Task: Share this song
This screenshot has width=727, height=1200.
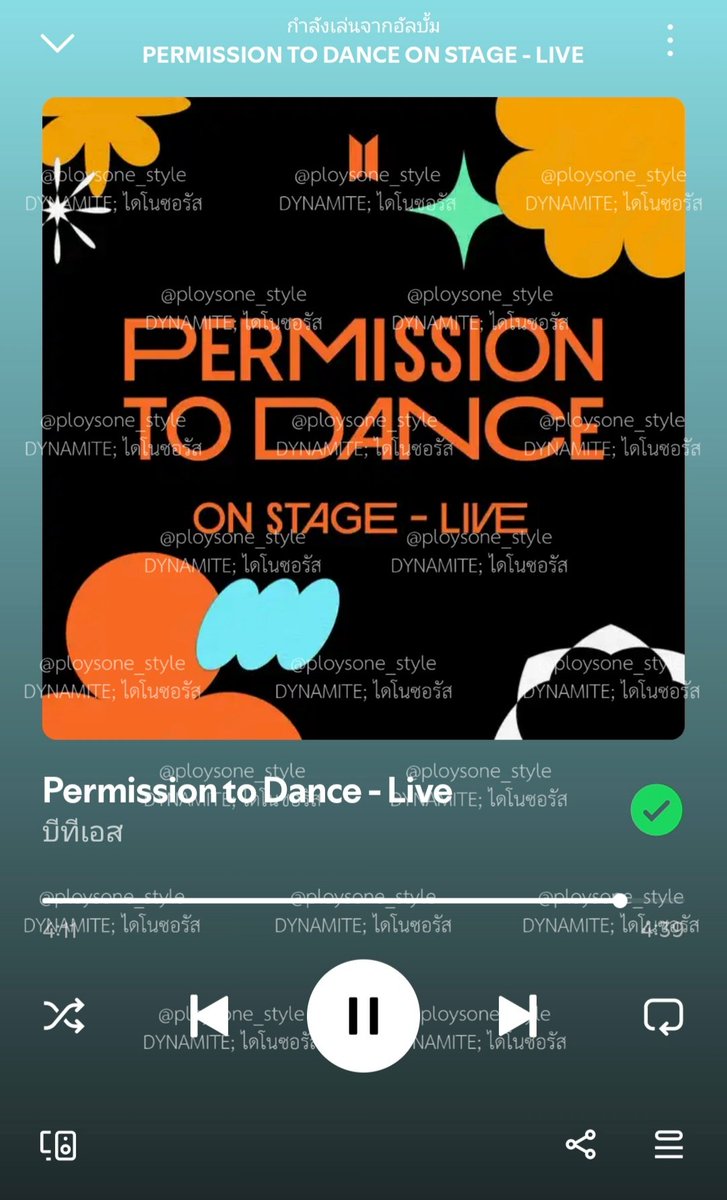Action: 581,1145
